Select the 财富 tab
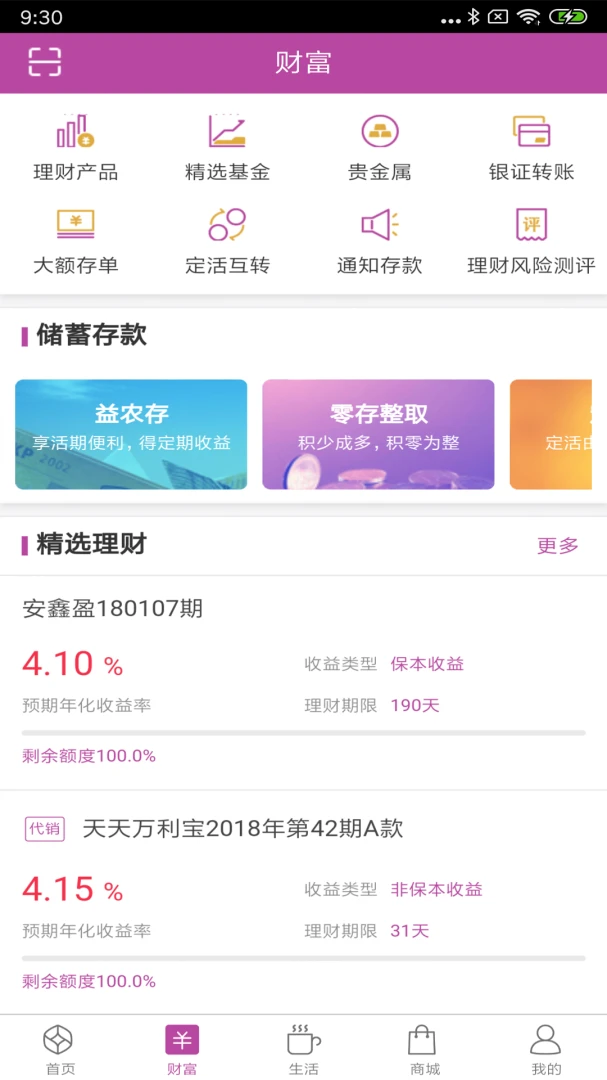The width and height of the screenshot is (607, 1080). (x=182, y=1048)
